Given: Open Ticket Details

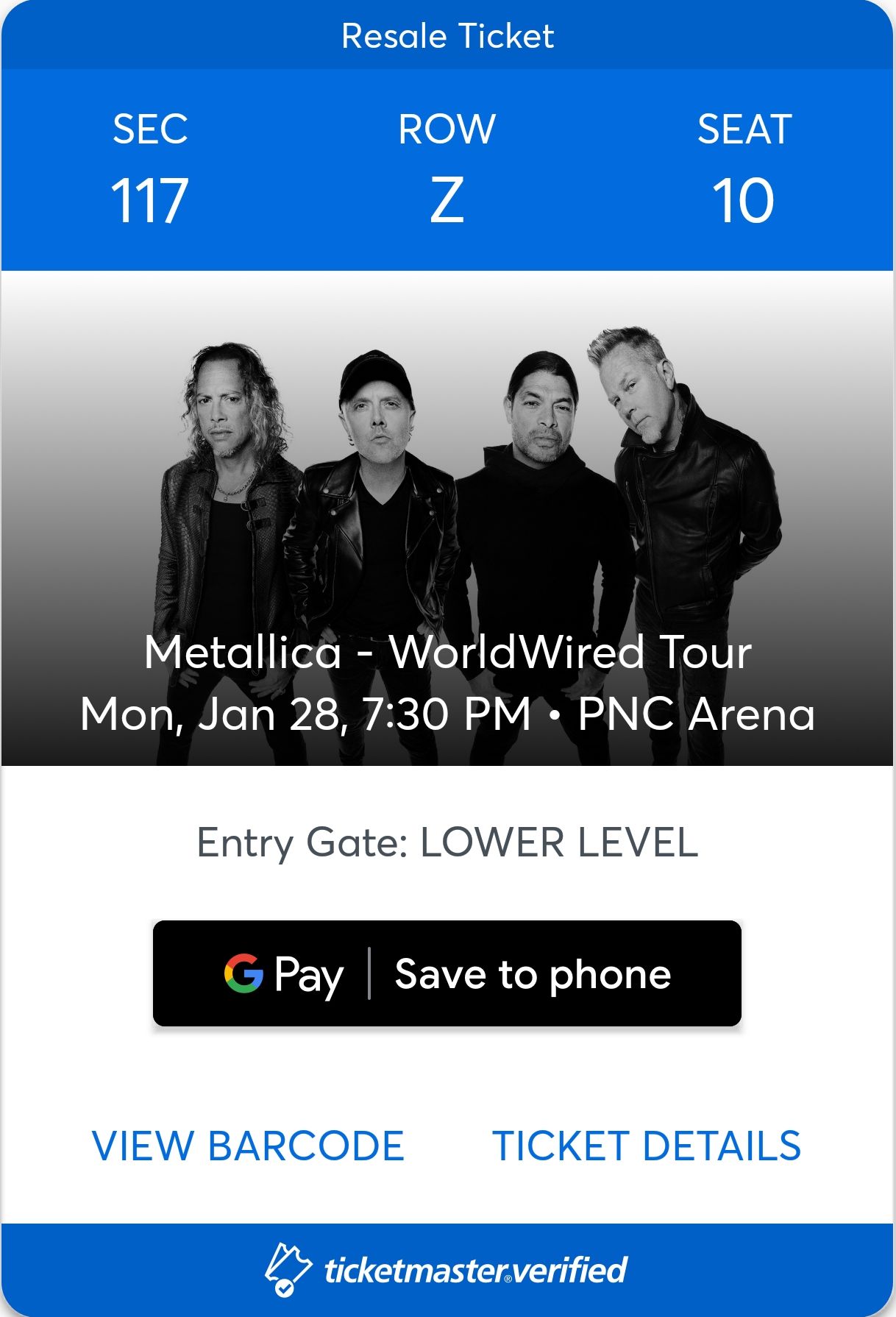Looking at the screenshot, I should click(646, 1146).
